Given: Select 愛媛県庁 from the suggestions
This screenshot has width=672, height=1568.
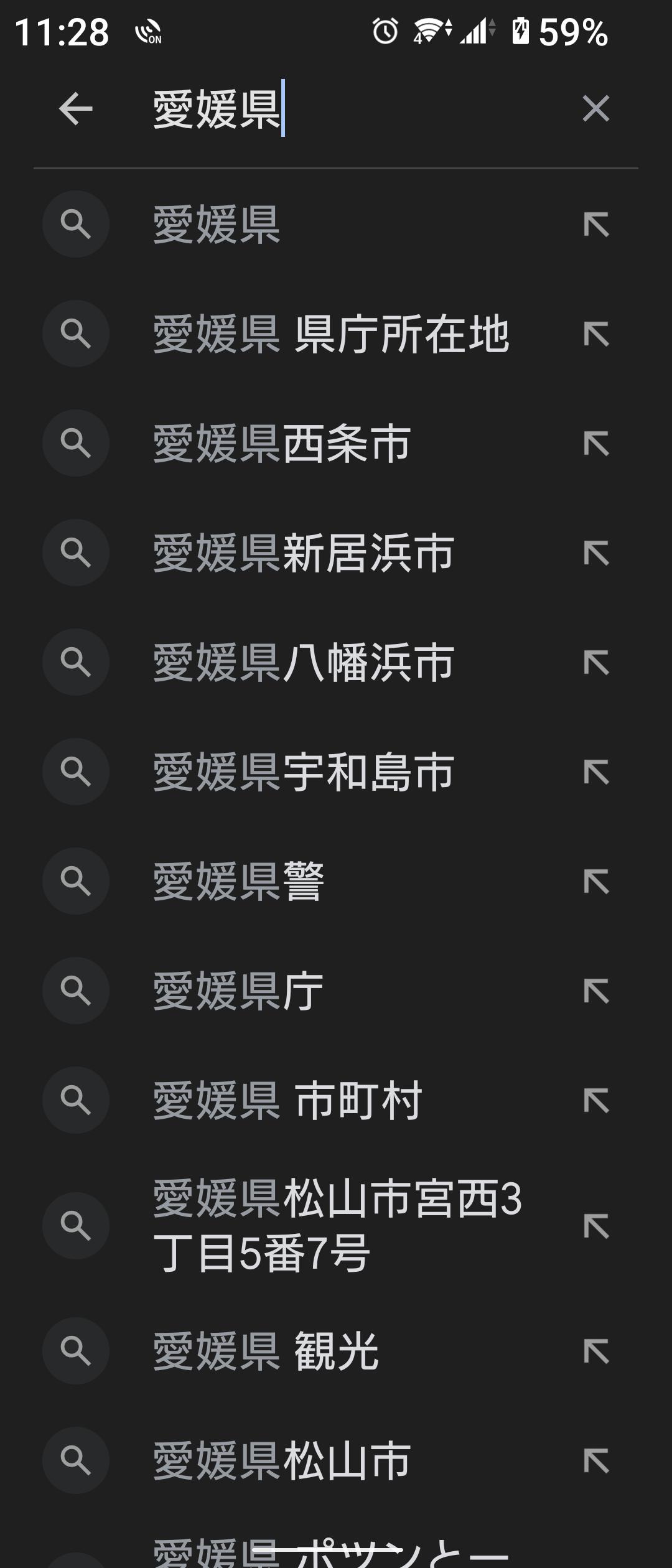Looking at the screenshot, I should pos(239,991).
